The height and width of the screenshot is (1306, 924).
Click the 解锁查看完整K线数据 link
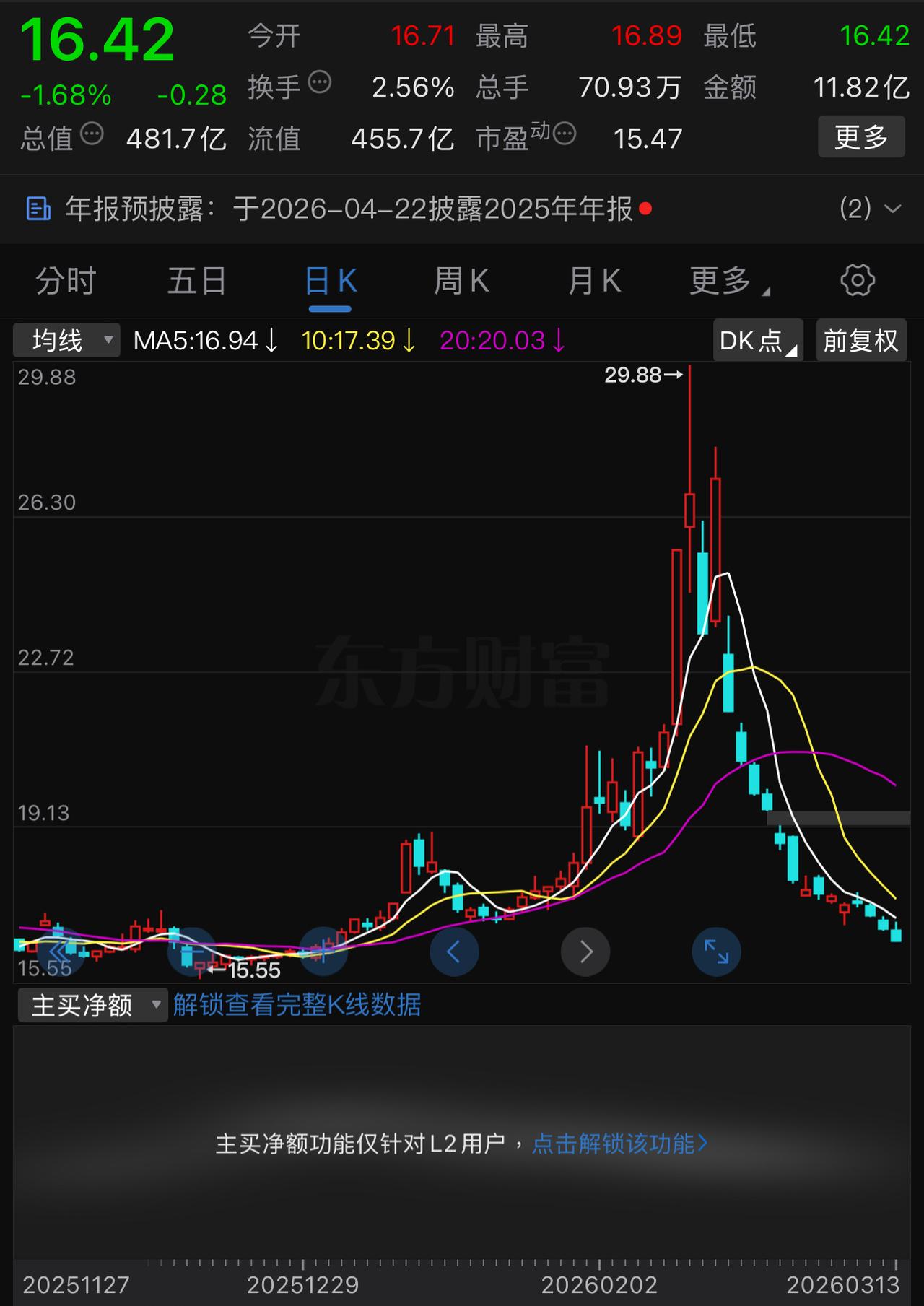[x=298, y=1004]
